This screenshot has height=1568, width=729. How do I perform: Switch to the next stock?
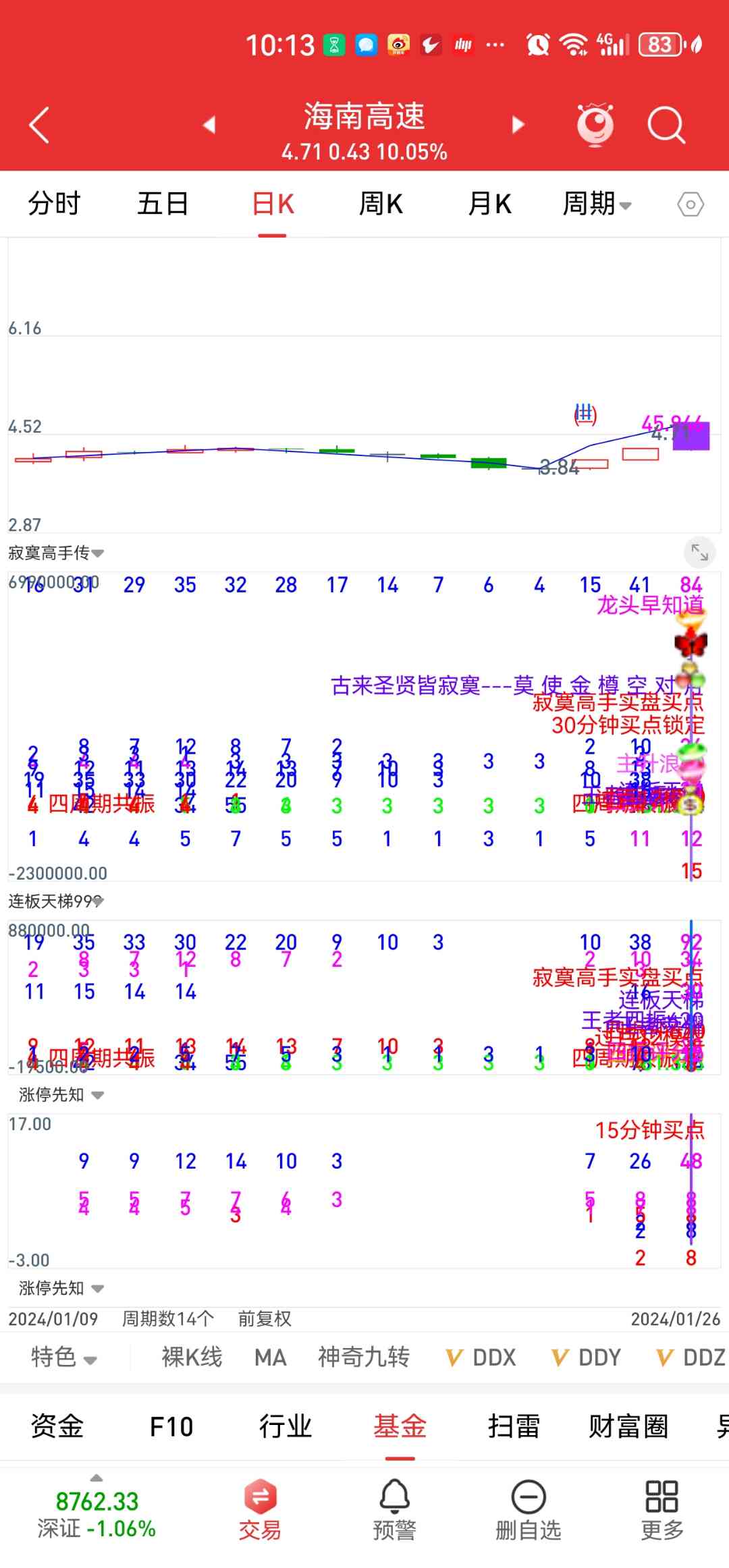click(518, 125)
